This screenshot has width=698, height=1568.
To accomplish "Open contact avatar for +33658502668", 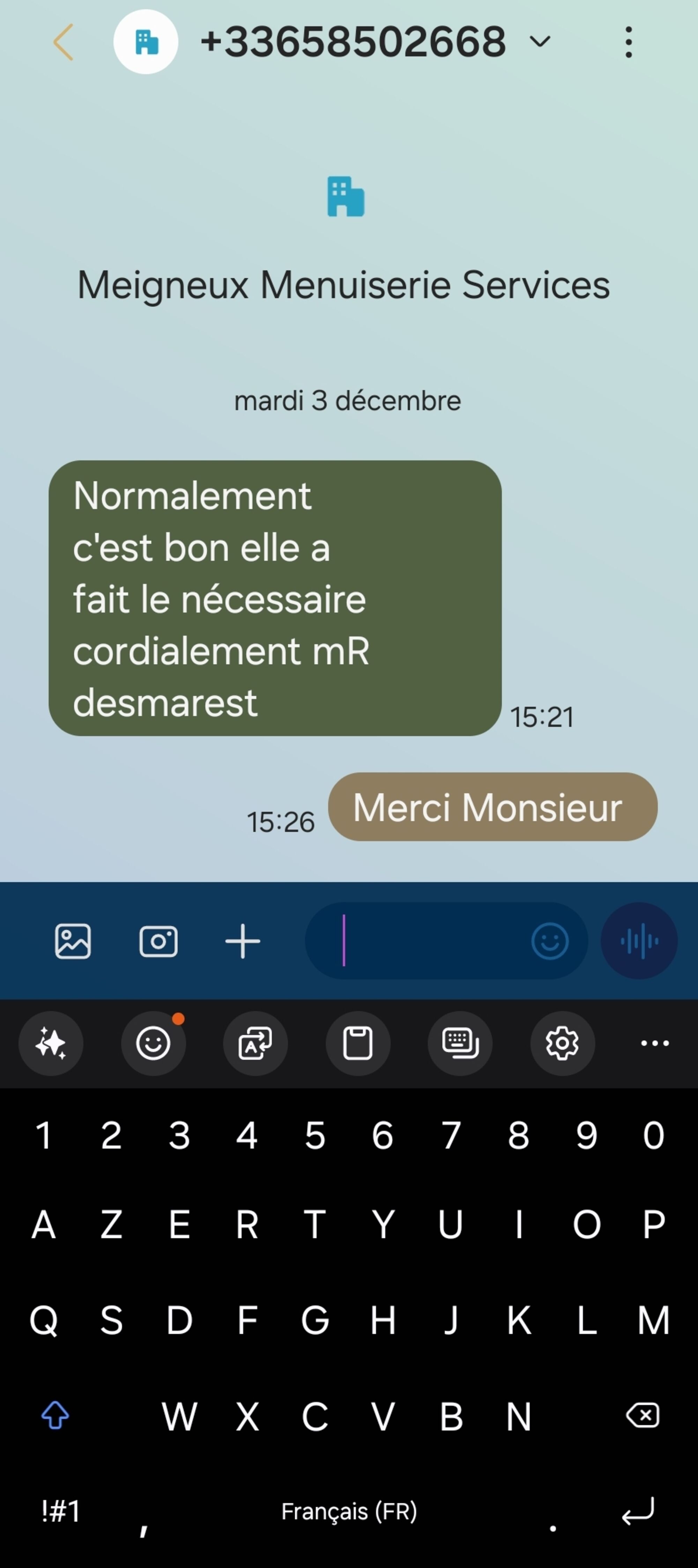I will tap(146, 43).
